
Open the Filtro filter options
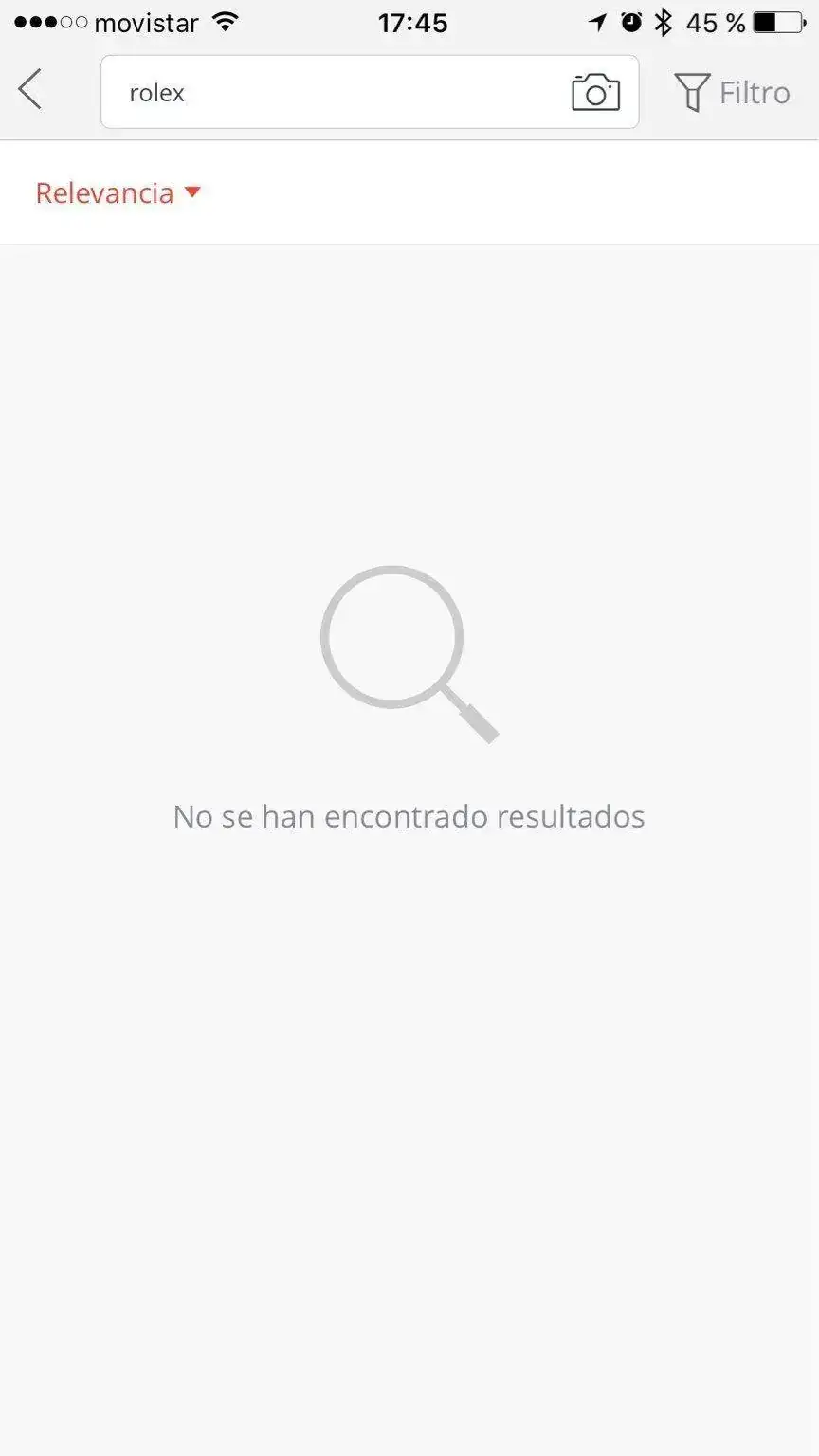click(732, 92)
